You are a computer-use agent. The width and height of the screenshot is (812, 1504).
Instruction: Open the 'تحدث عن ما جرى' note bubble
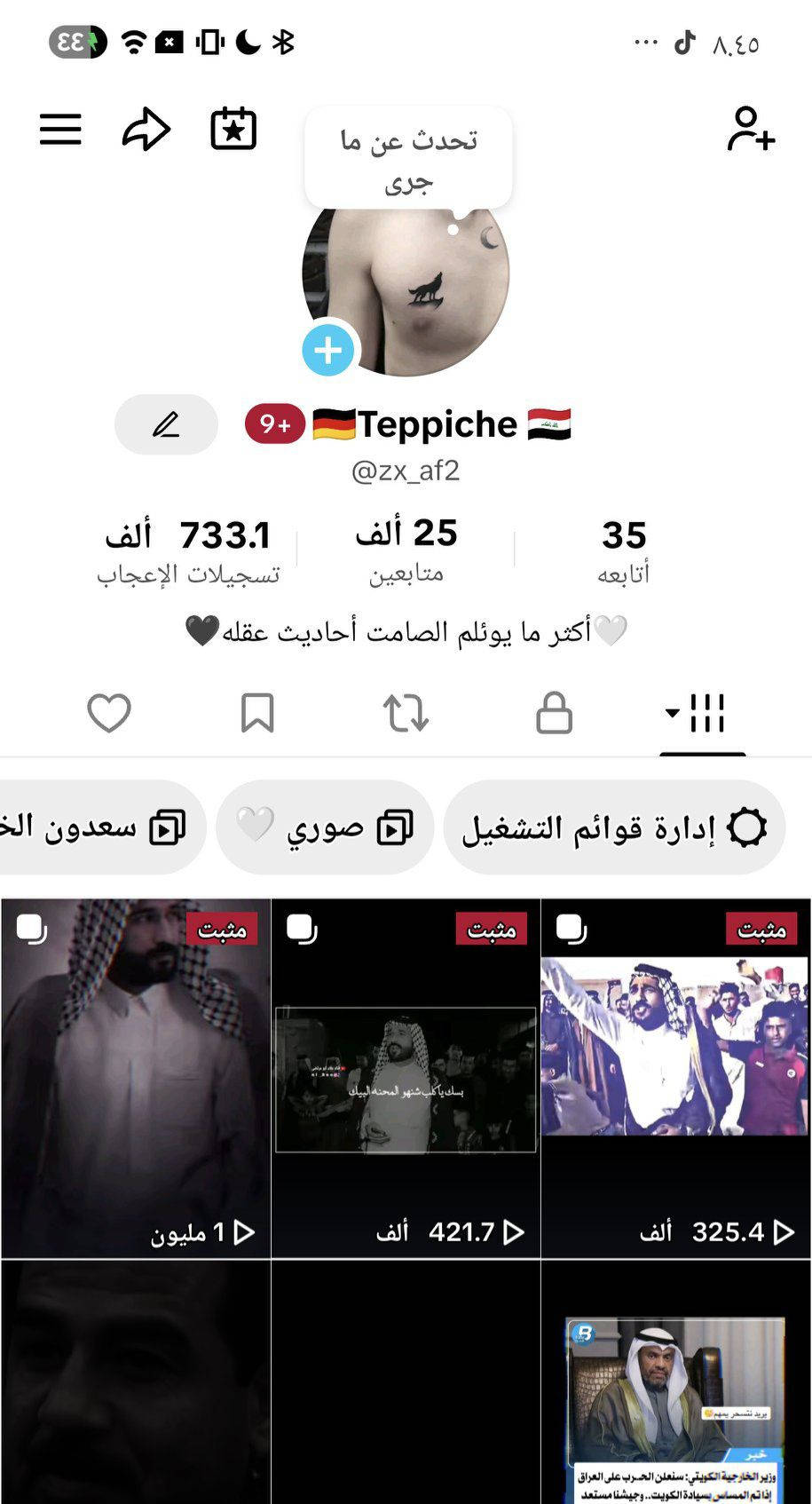coord(408,160)
